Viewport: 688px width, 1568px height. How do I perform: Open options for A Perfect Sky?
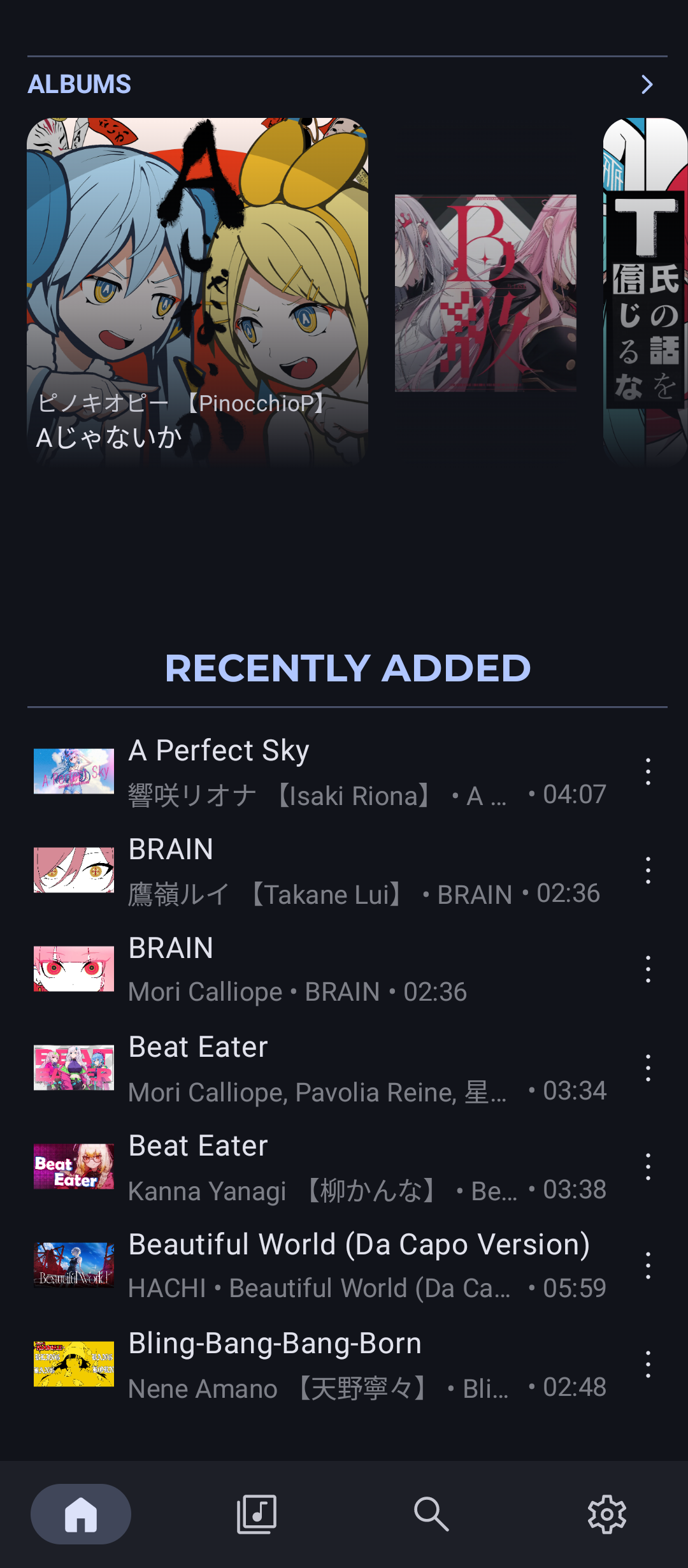pos(648,771)
